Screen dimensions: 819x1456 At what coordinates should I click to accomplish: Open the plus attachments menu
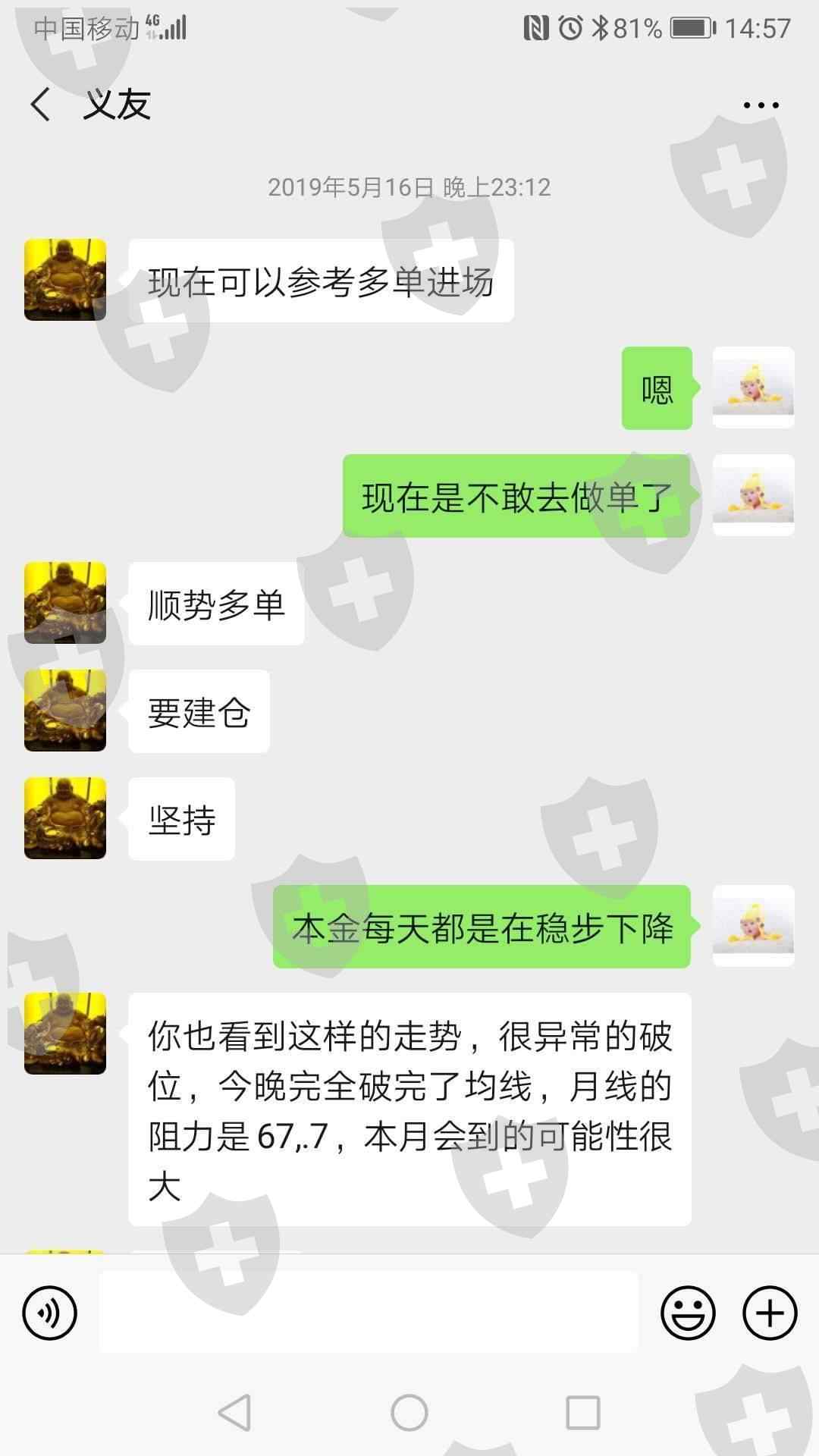tap(770, 1313)
